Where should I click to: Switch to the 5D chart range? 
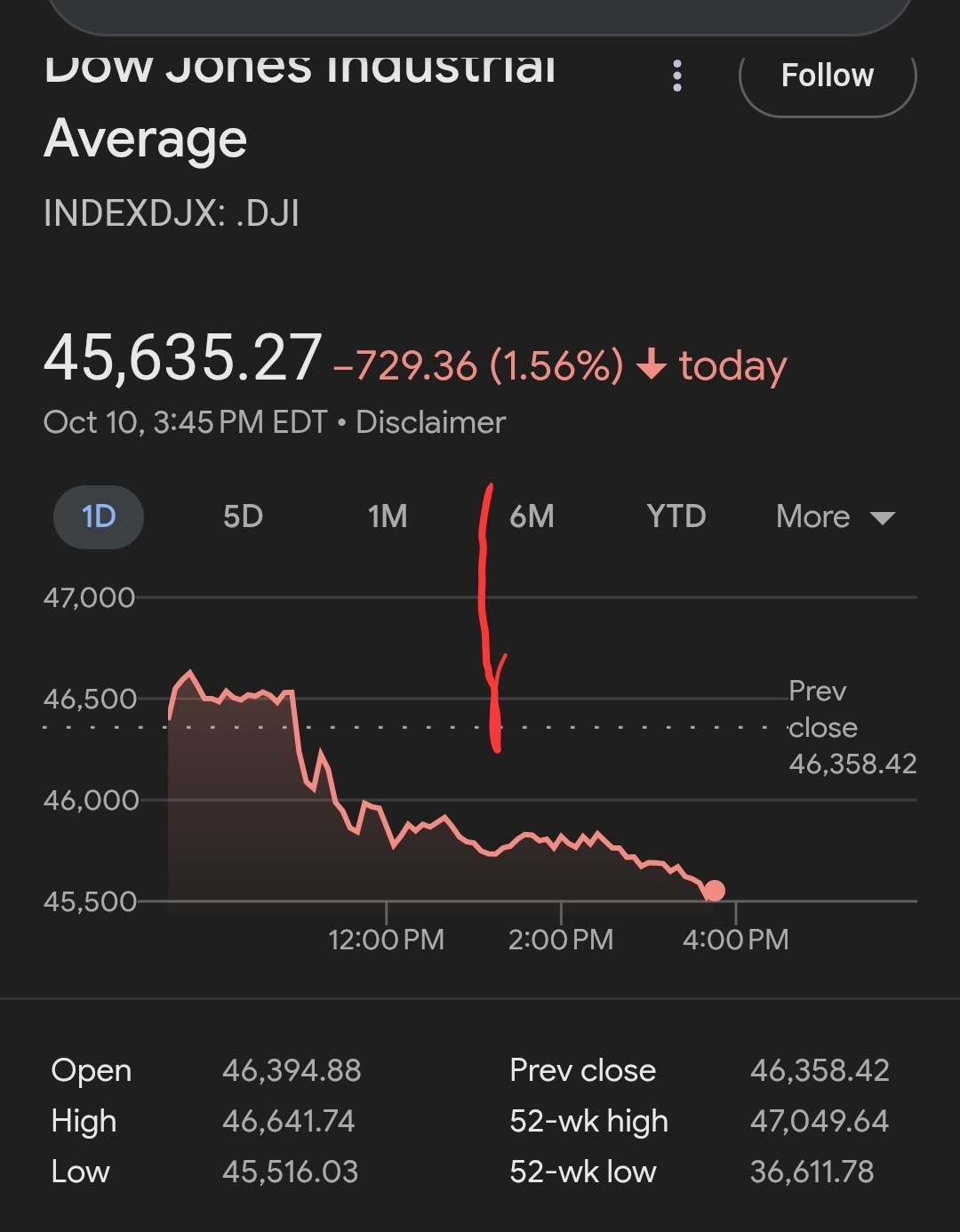(243, 516)
